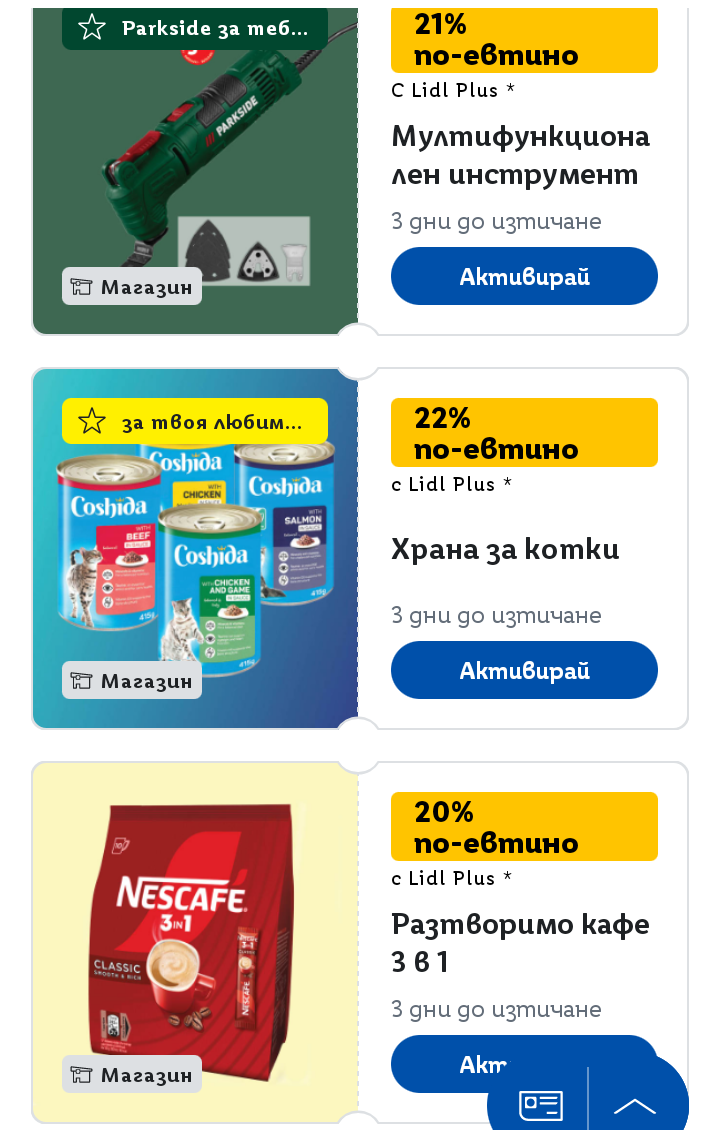720x1130 pixels.
Task: Open the Parkside multifunction tool coupon image
Action: point(196,170)
